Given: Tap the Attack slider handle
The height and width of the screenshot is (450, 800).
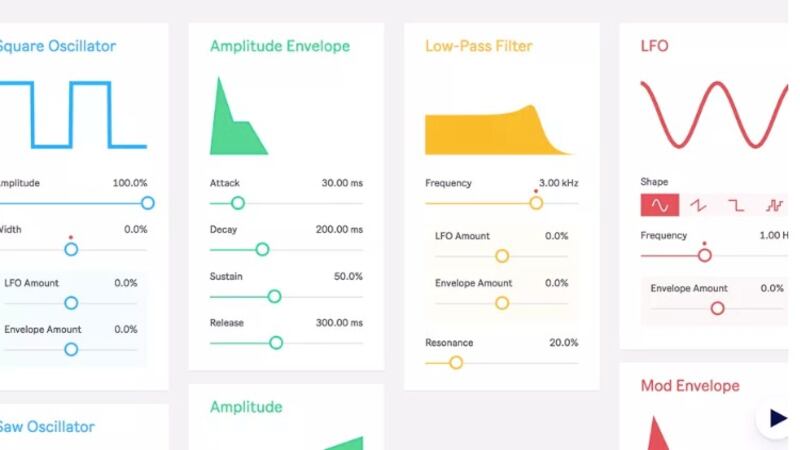Looking at the screenshot, I should point(238,203).
